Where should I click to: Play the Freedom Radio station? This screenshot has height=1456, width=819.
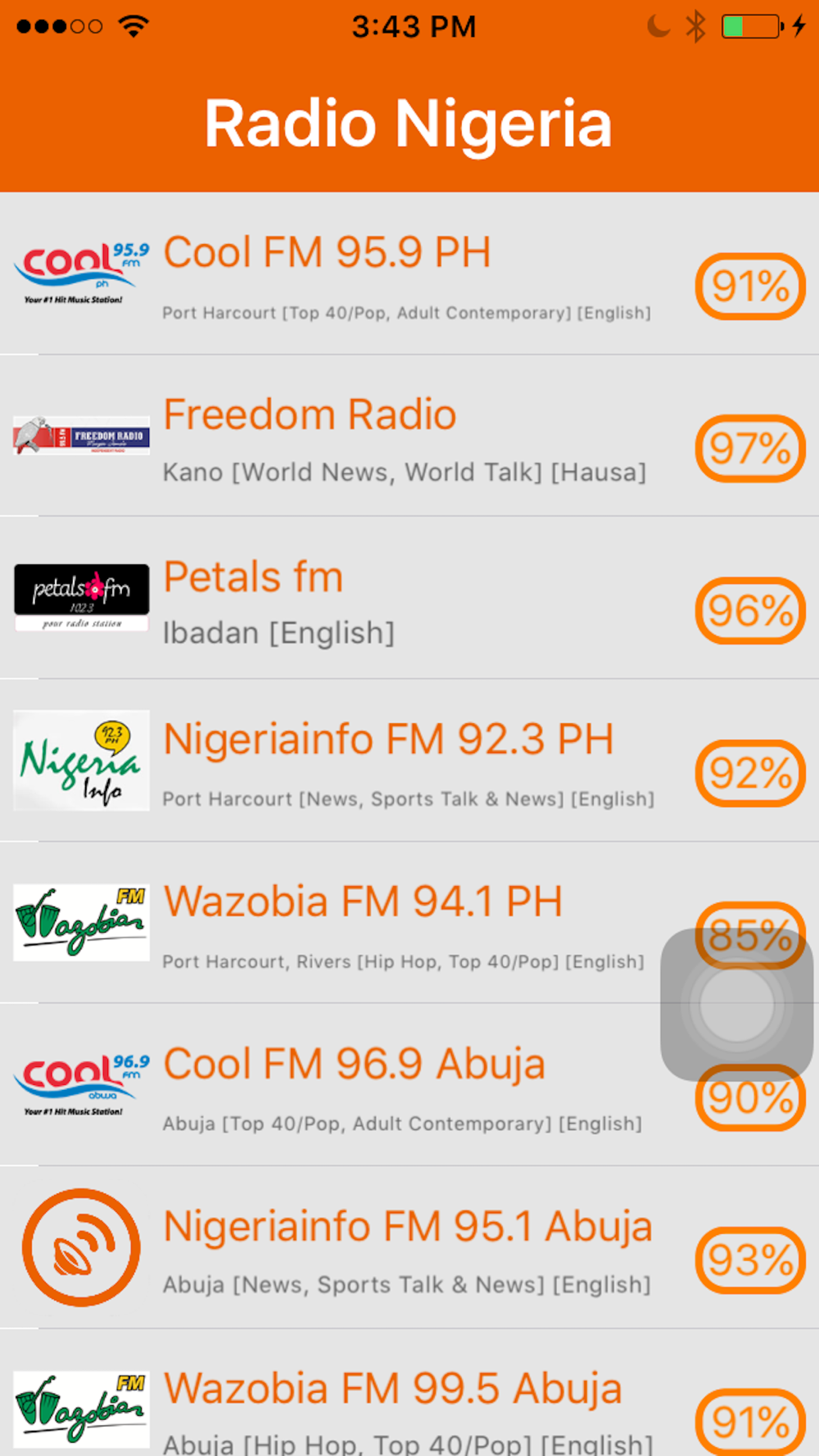click(x=409, y=436)
